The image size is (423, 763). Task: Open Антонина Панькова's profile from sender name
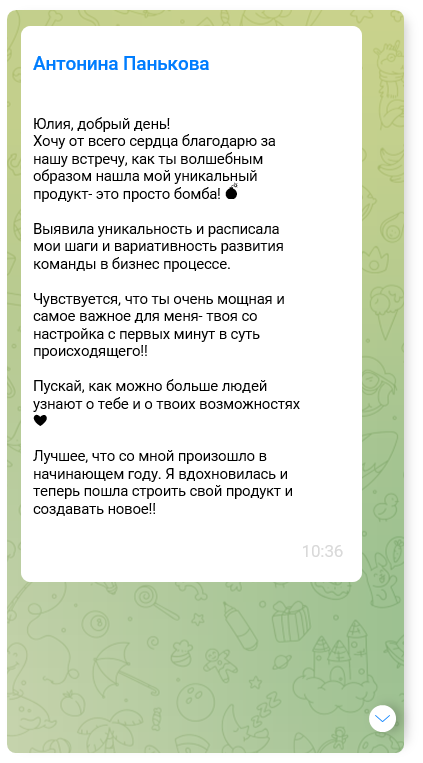tap(121, 64)
